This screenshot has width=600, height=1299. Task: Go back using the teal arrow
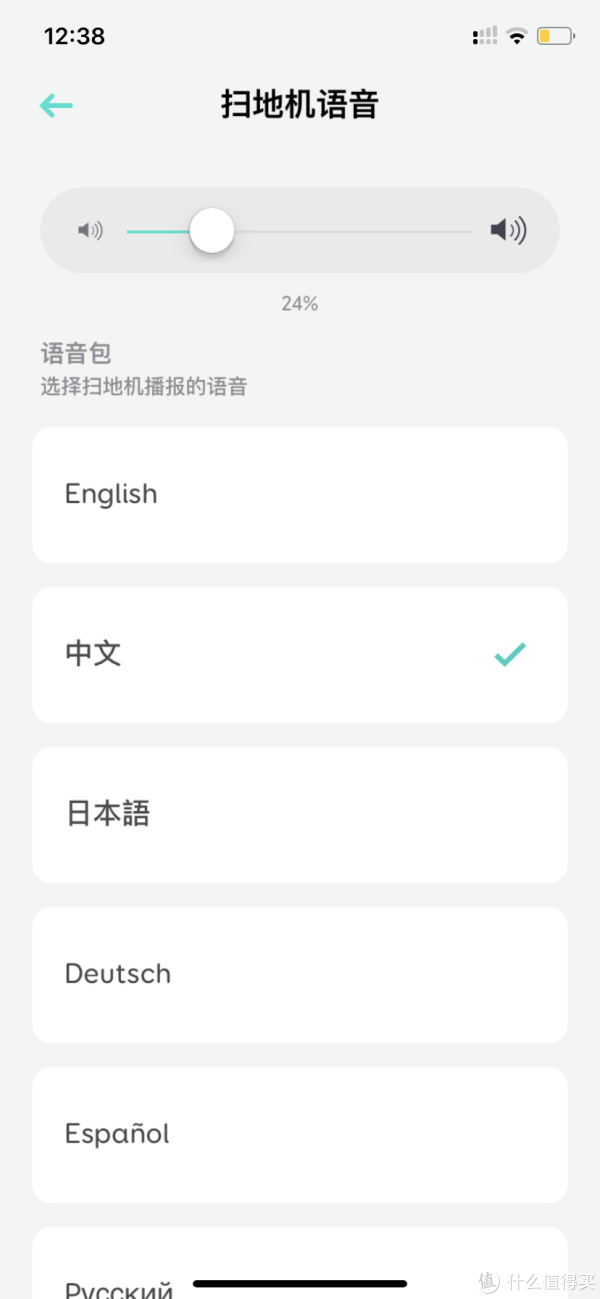click(56, 105)
